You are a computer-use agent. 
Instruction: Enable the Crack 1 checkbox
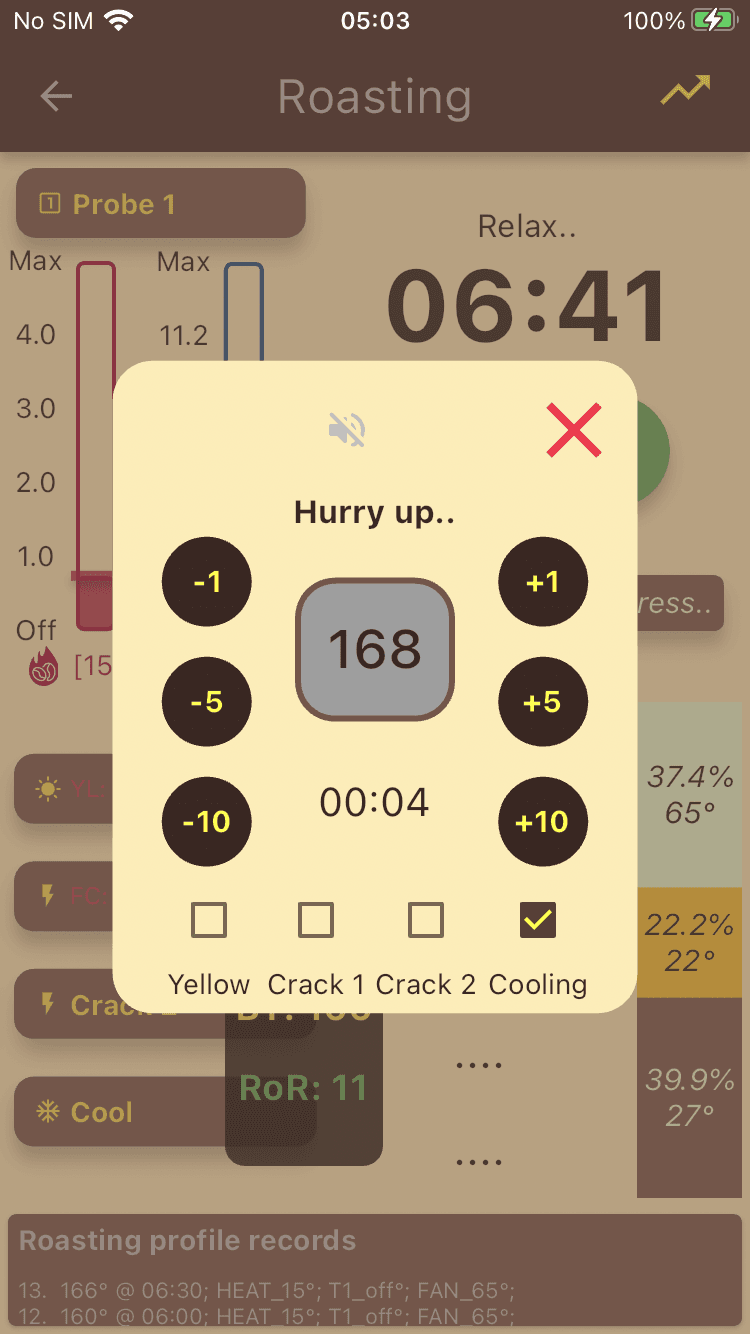click(x=316, y=920)
